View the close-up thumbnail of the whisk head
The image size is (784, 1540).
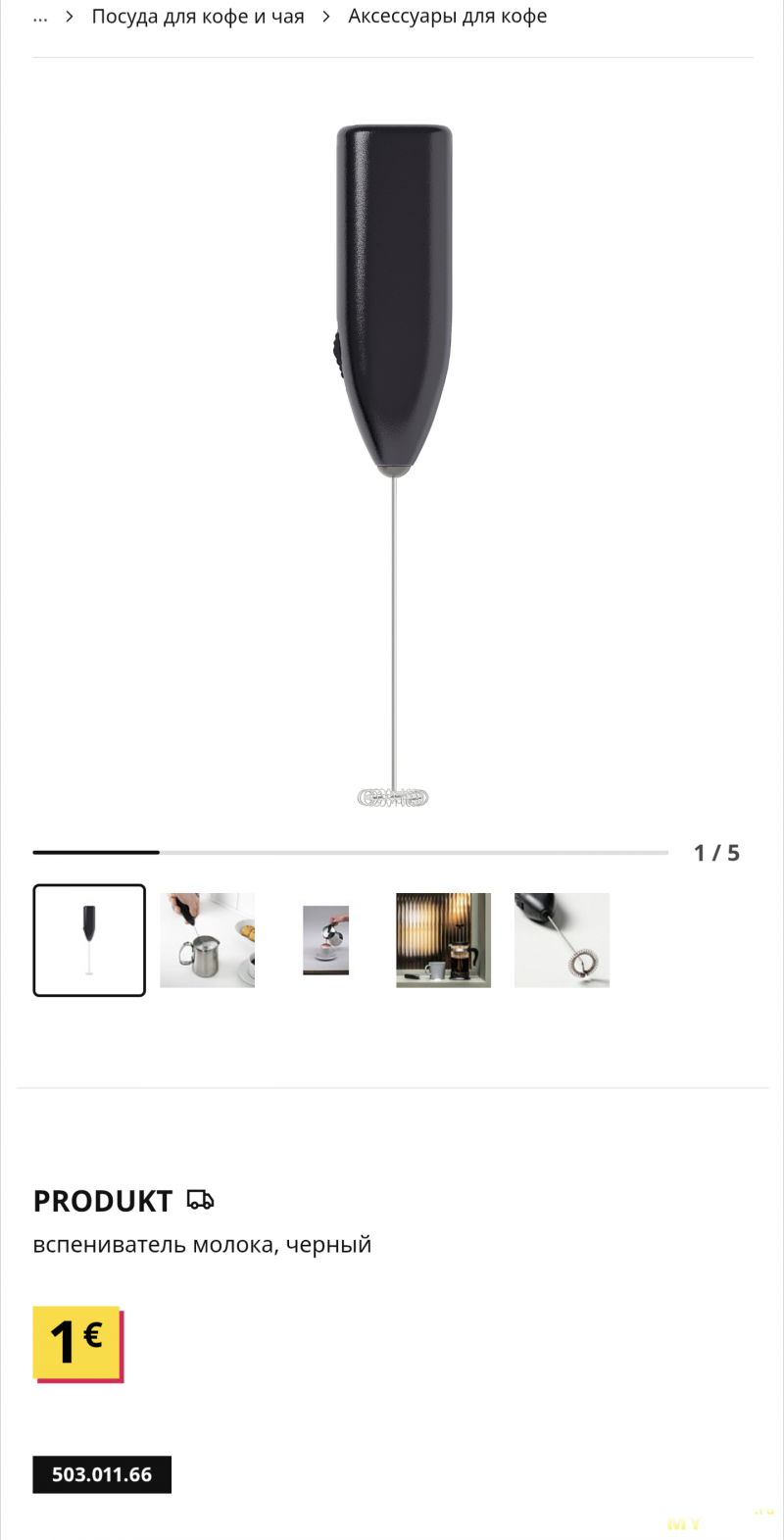coord(562,940)
